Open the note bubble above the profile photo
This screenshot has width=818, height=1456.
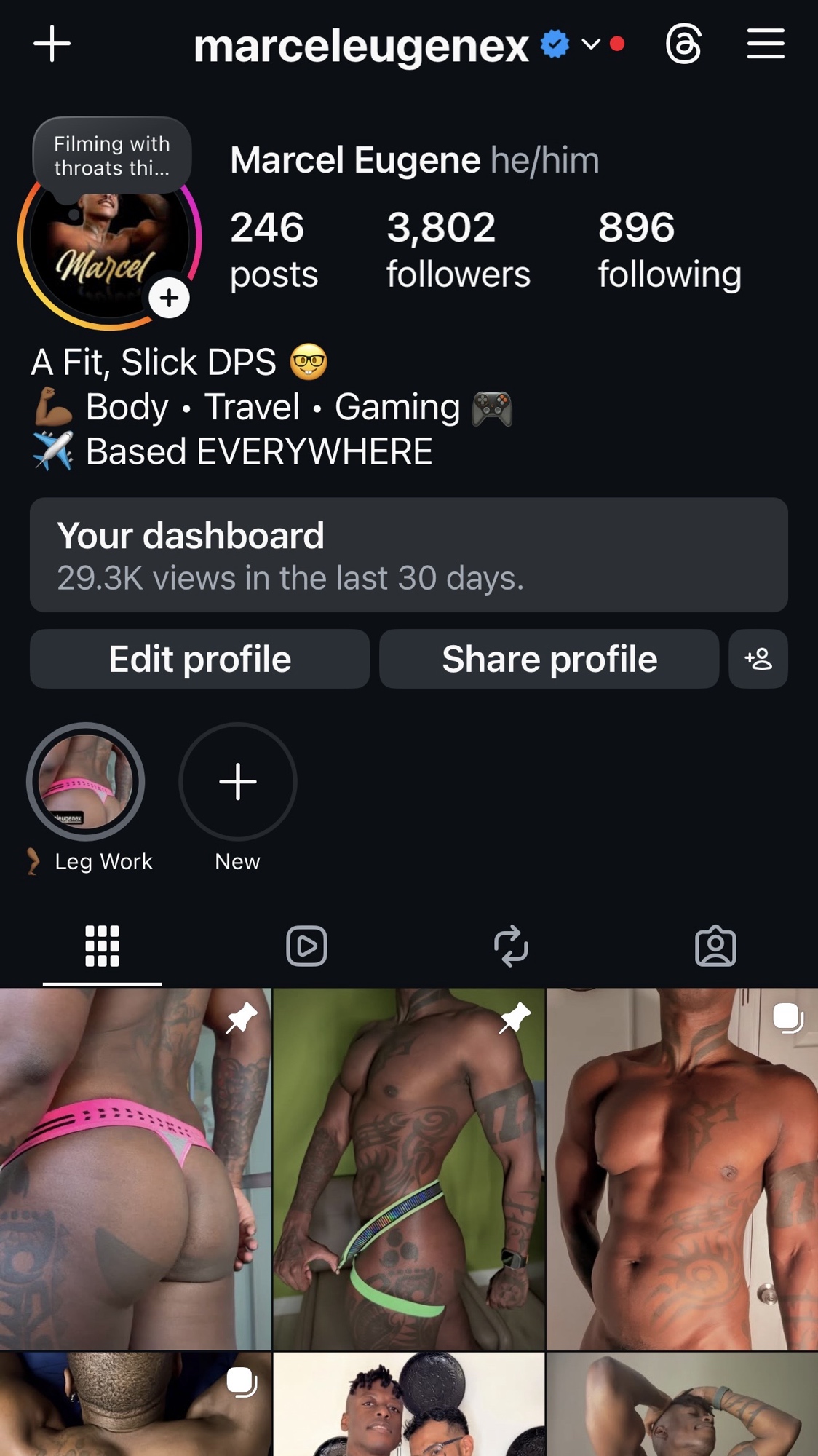112,156
